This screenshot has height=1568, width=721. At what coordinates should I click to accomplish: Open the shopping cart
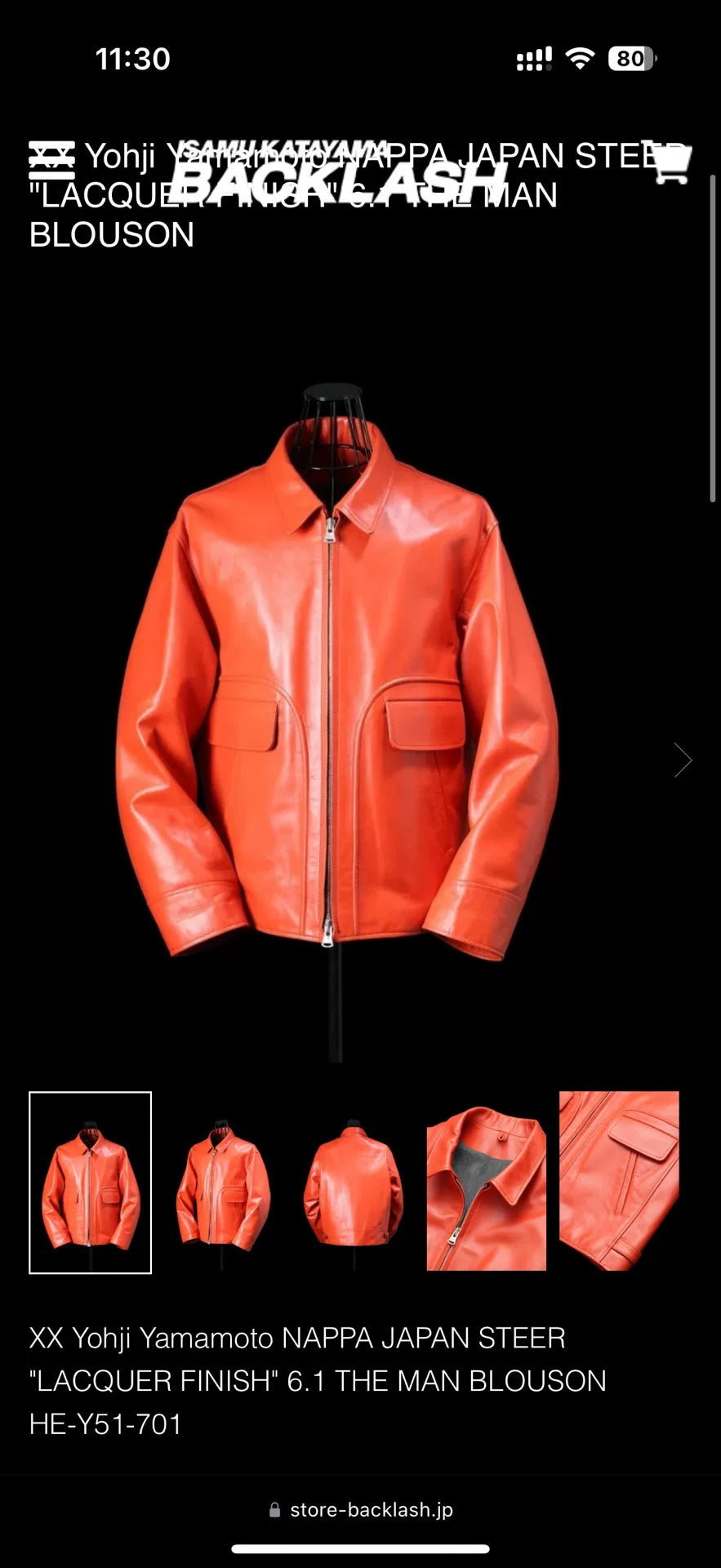click(x=671, y=162)
